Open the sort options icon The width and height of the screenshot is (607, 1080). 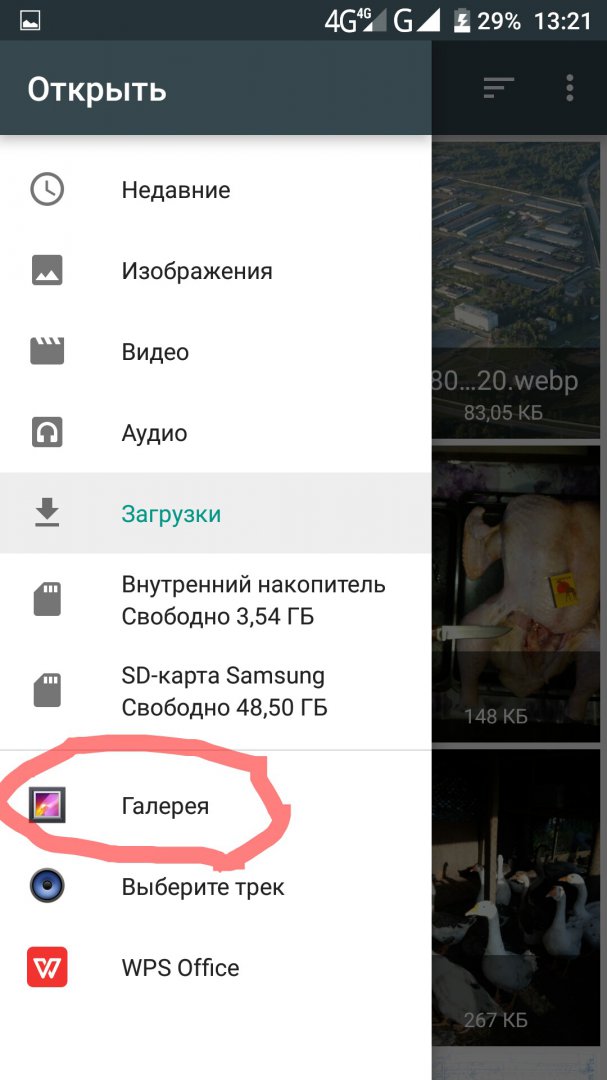pos(498,88)
